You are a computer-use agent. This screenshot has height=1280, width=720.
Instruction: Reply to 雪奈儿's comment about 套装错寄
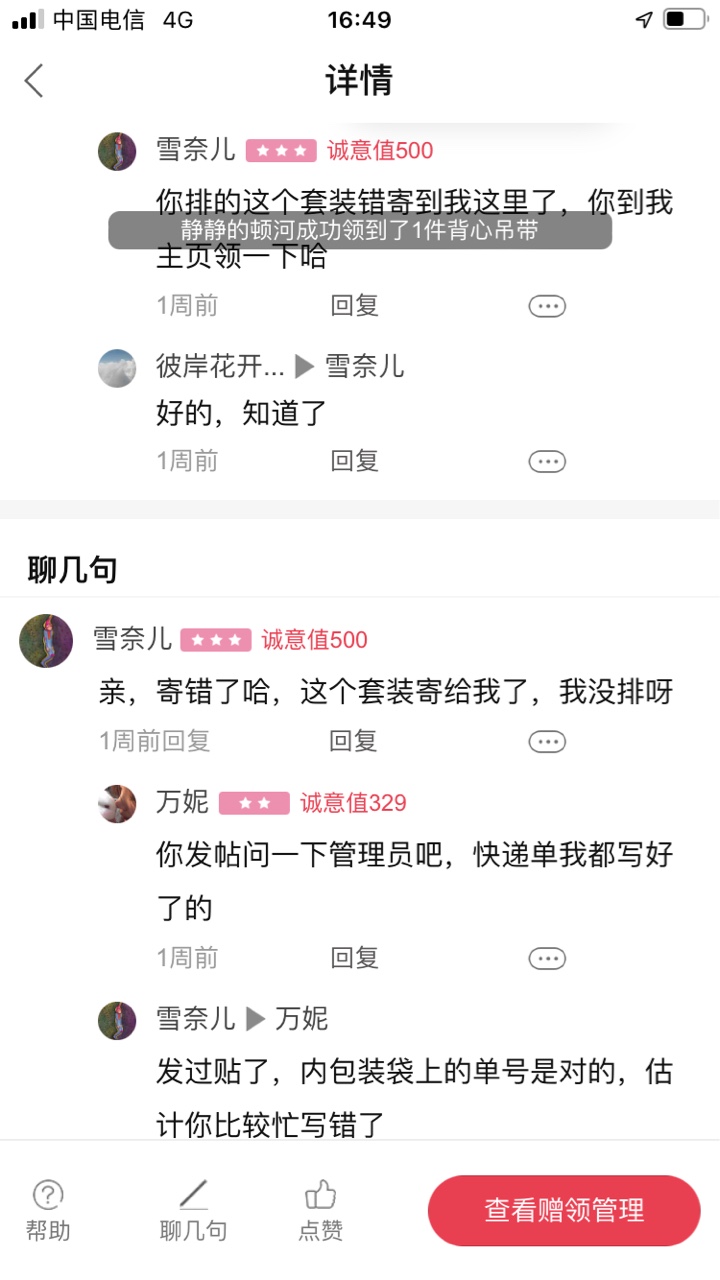(354, 306)
